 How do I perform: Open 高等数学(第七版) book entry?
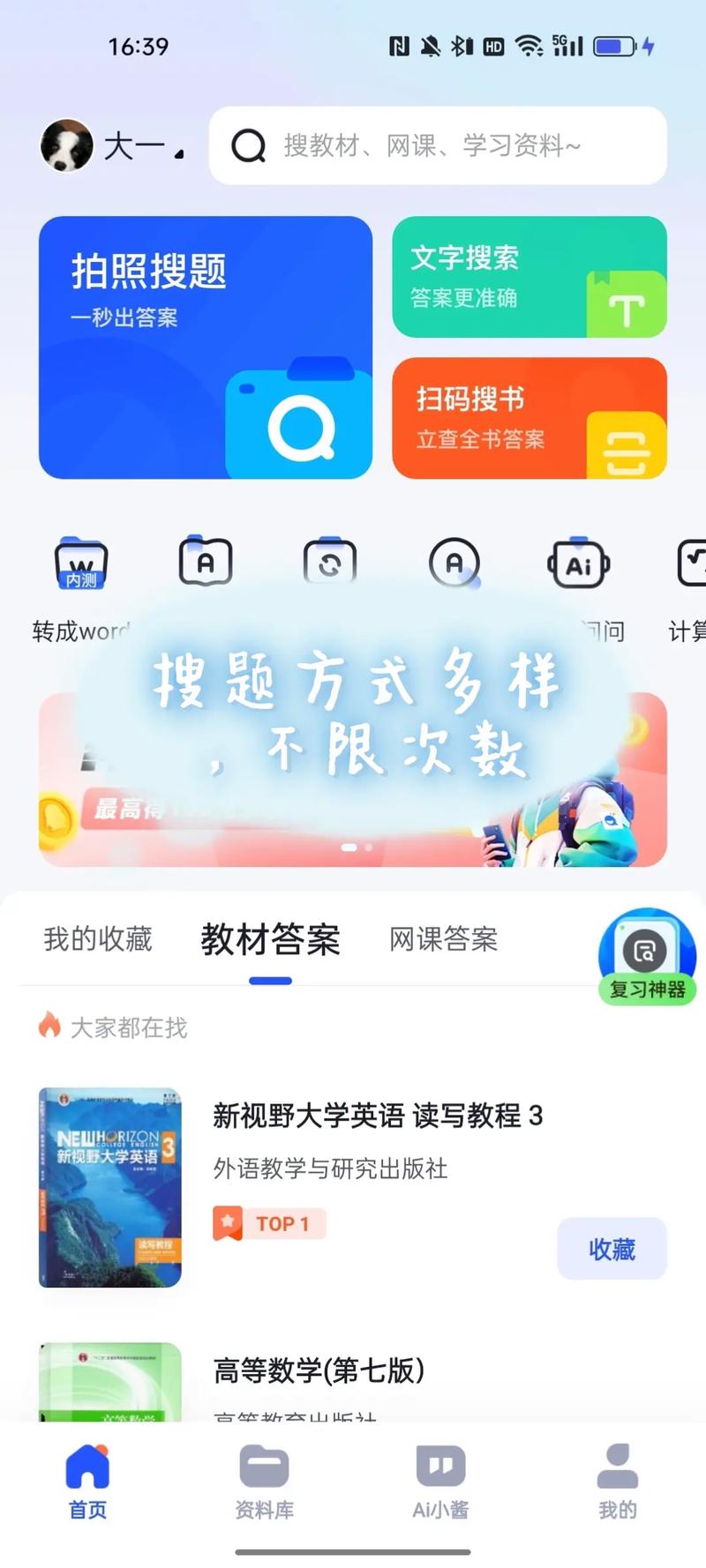pyautogui.click(x=319, y=1370)
